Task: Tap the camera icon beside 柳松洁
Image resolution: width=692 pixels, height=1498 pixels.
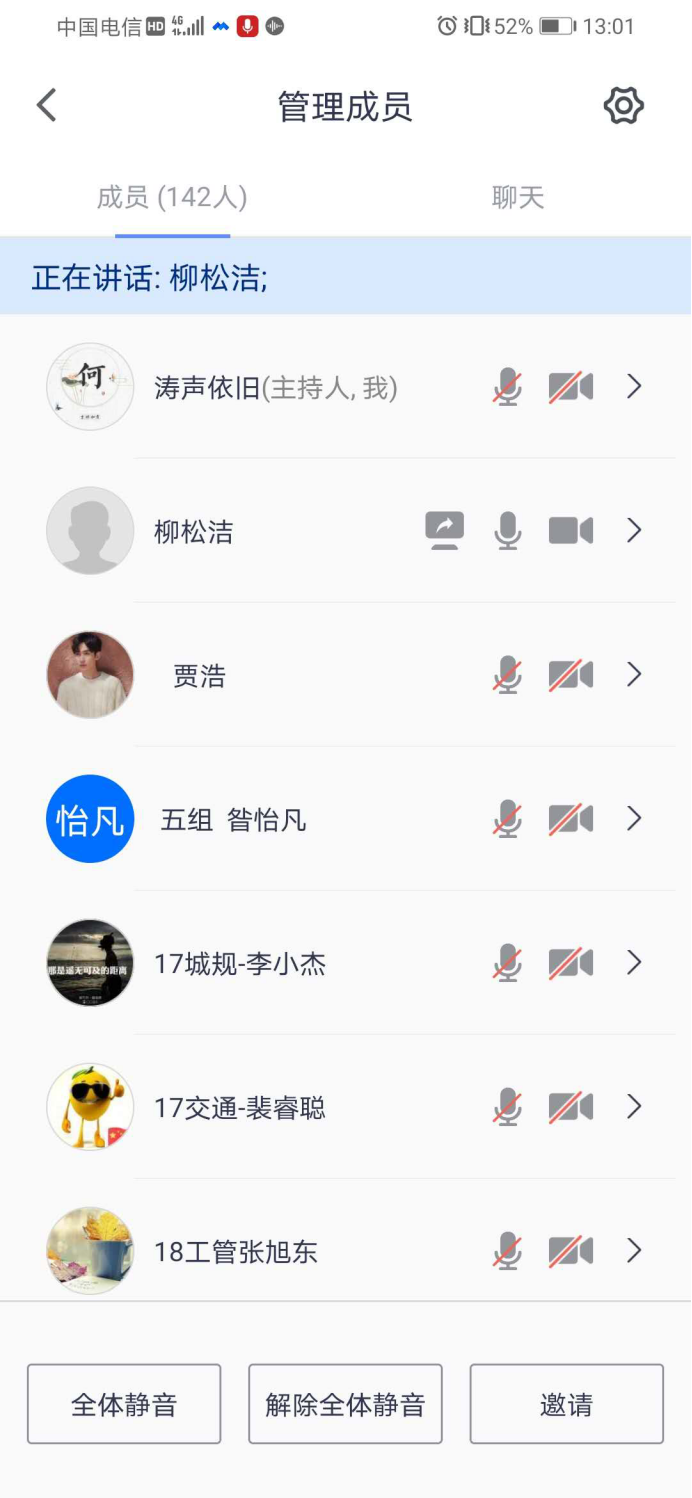Action: tap(571, 530)
